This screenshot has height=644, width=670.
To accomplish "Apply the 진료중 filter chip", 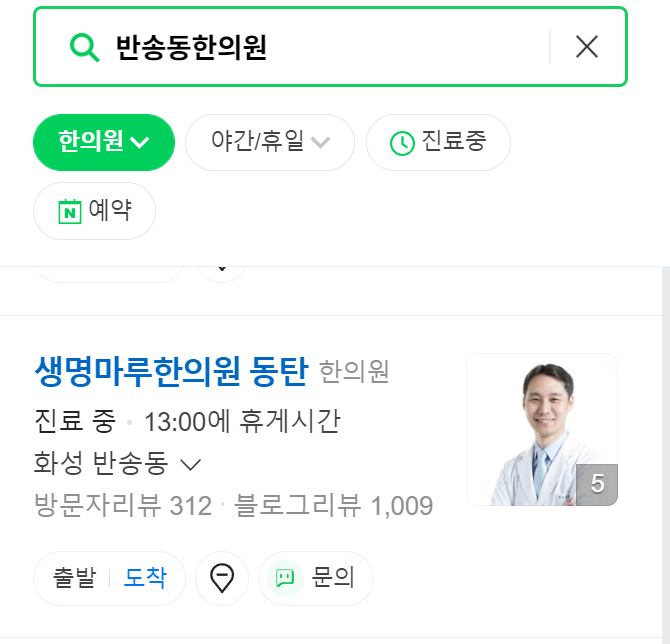I will click(x=438, y=142).
